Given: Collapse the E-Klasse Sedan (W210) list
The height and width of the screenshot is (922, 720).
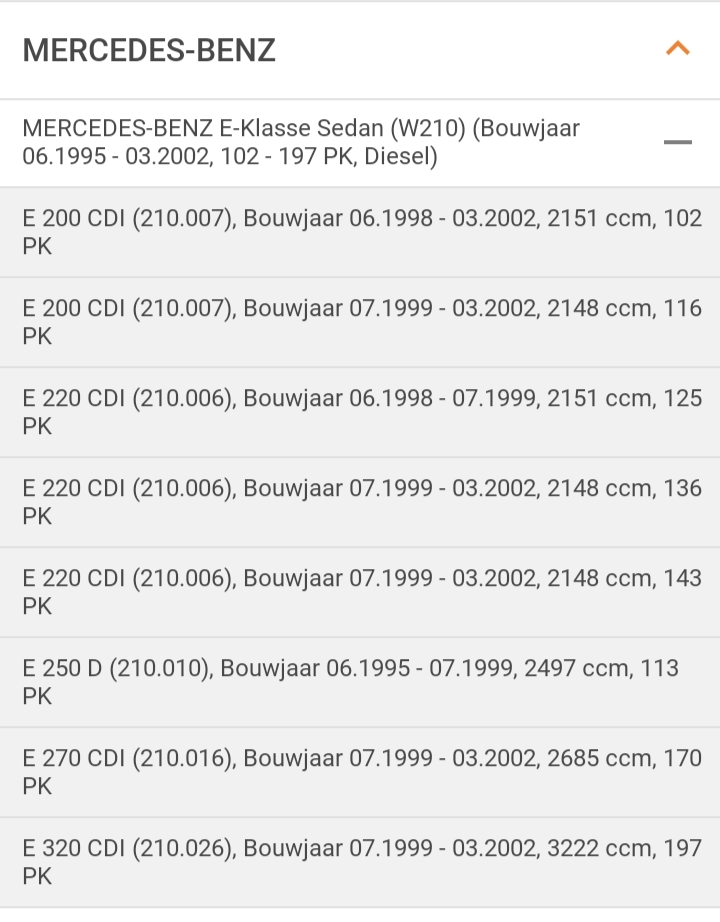Looking at the screenshot, I should click(677, 143).
